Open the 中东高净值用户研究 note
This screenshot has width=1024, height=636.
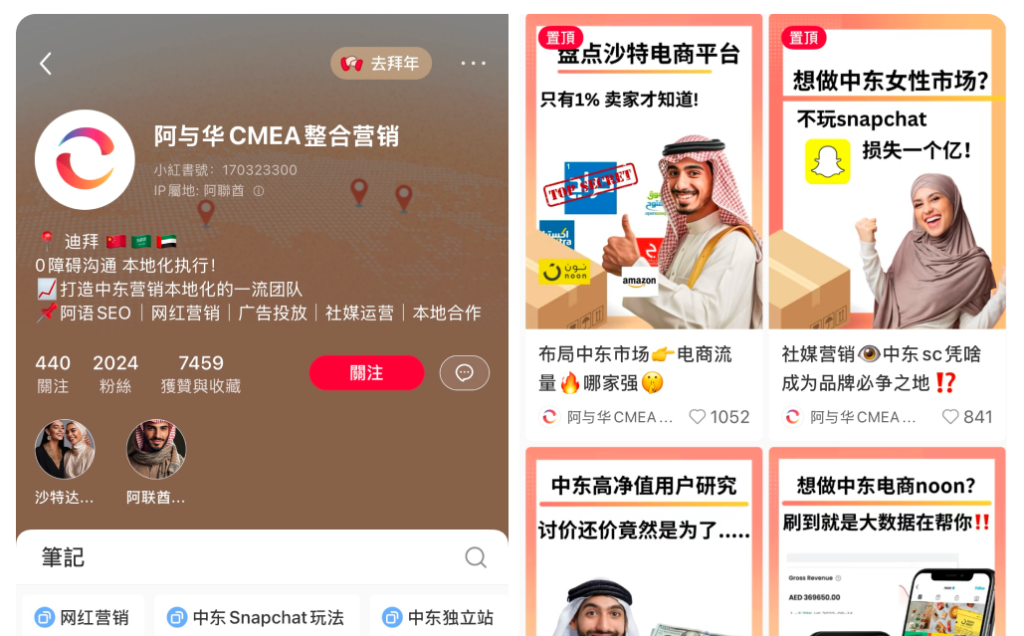click(x=643, y=545)
